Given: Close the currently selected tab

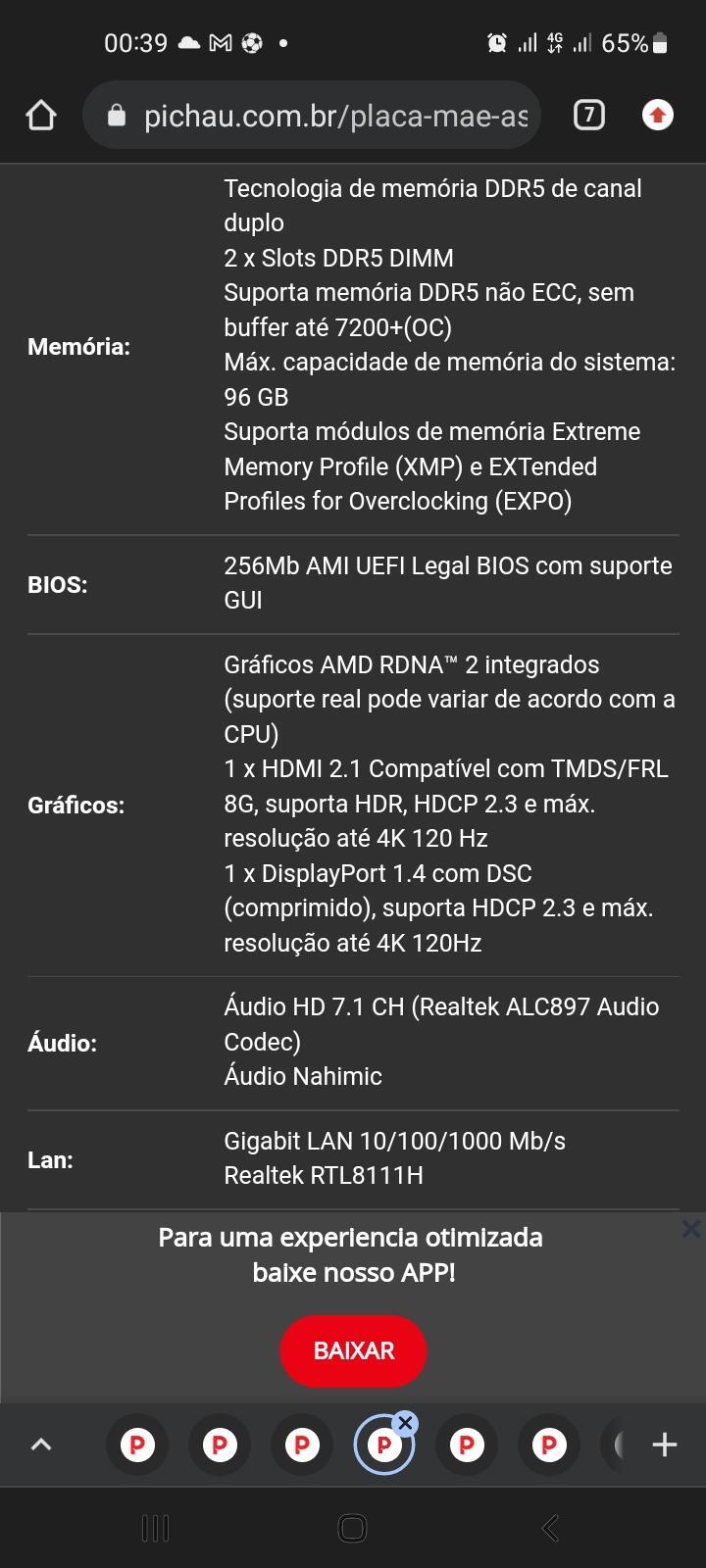Looking at the screenshot, I should (x=406, y=1423).
